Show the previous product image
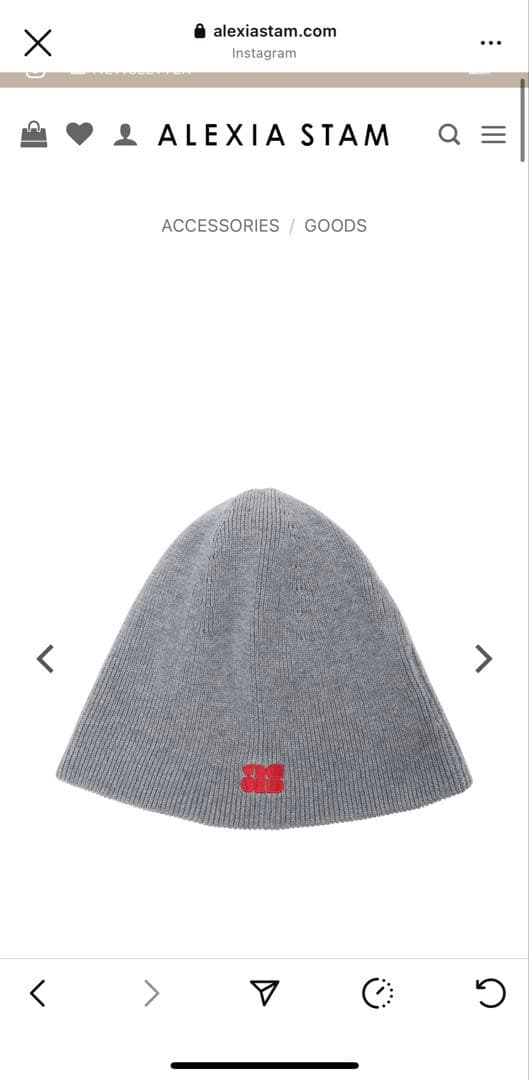Viewport: 529px width, 1080px height. tap(45, 659)
